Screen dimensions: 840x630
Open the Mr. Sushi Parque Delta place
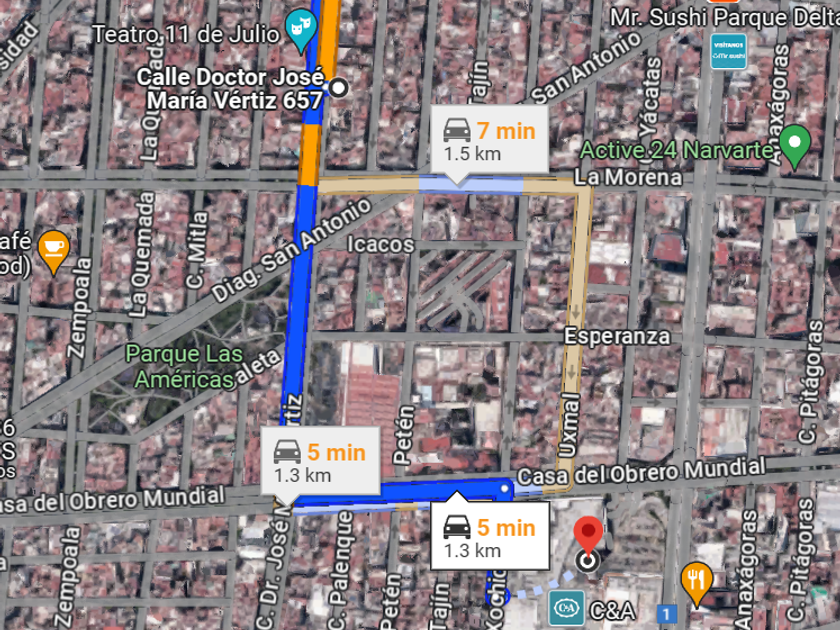(728, 49)
